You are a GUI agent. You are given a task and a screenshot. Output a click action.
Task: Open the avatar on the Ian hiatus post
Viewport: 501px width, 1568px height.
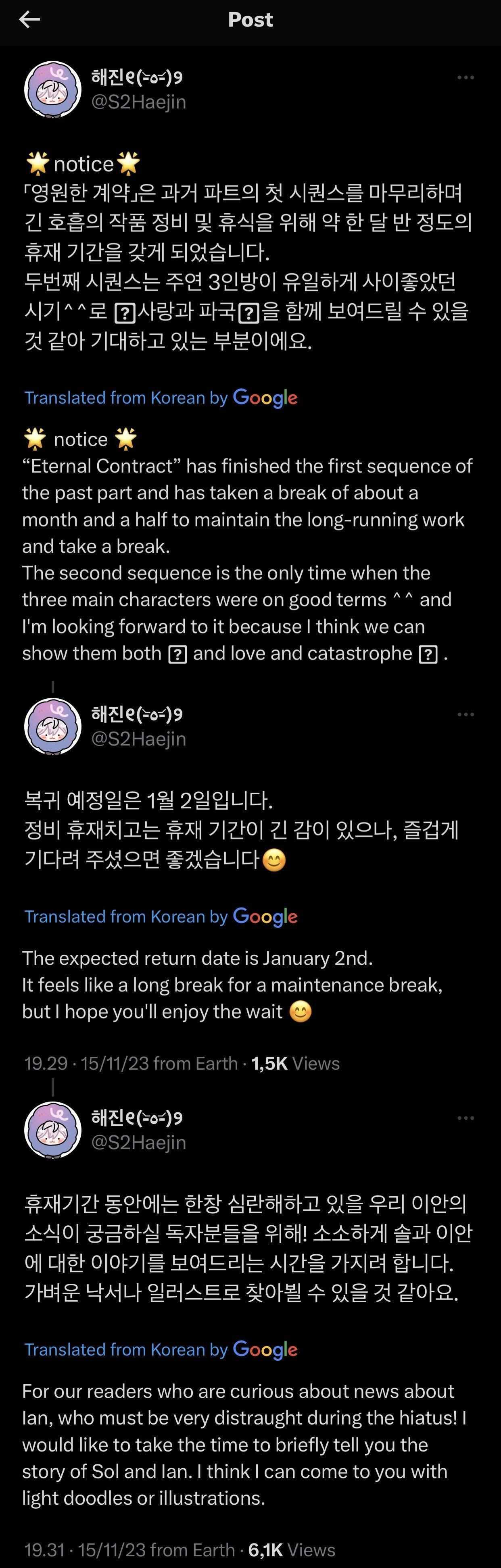tap(53, 1130)
